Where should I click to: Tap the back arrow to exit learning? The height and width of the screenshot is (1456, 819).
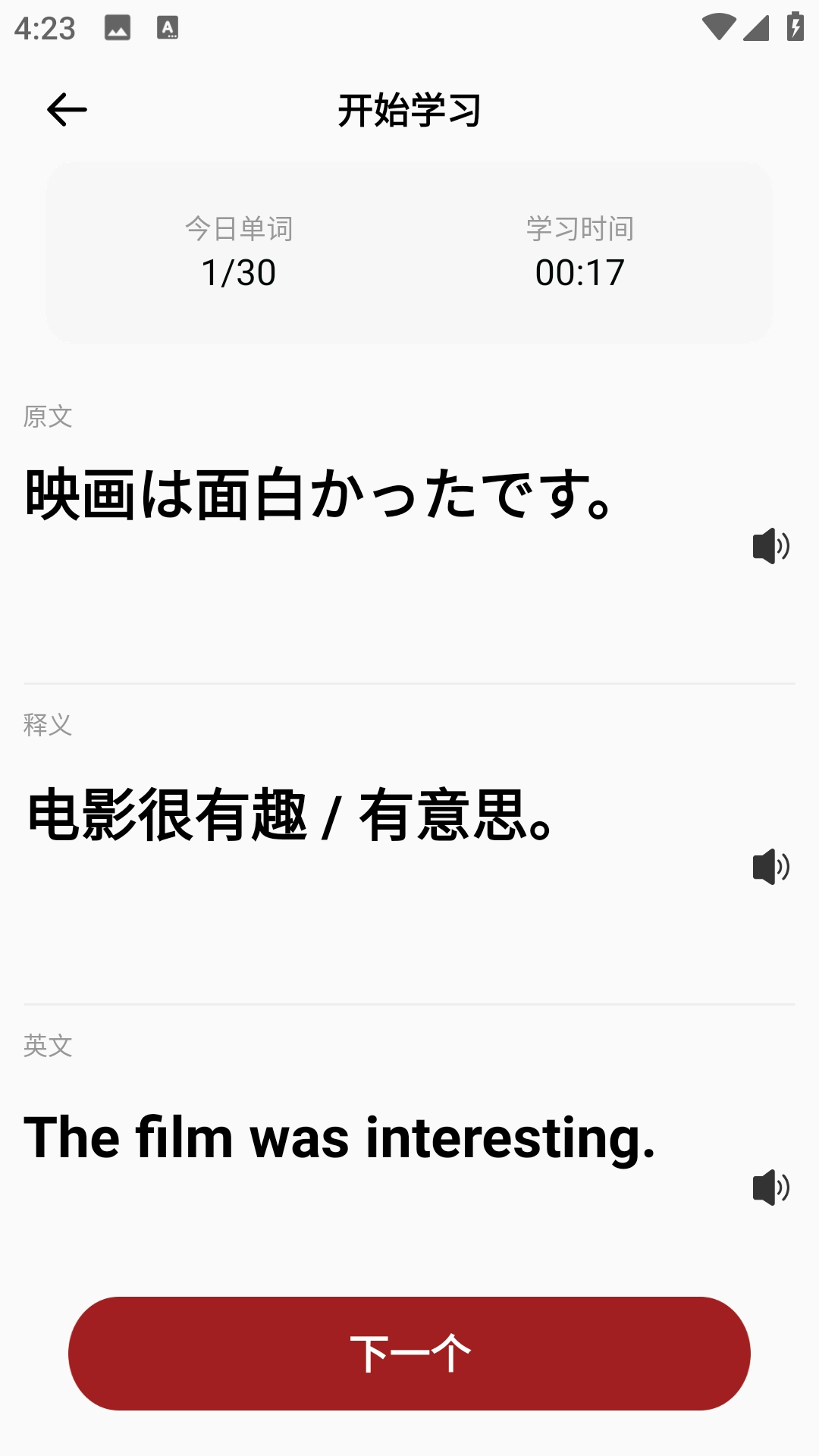(x=67, y=109)
